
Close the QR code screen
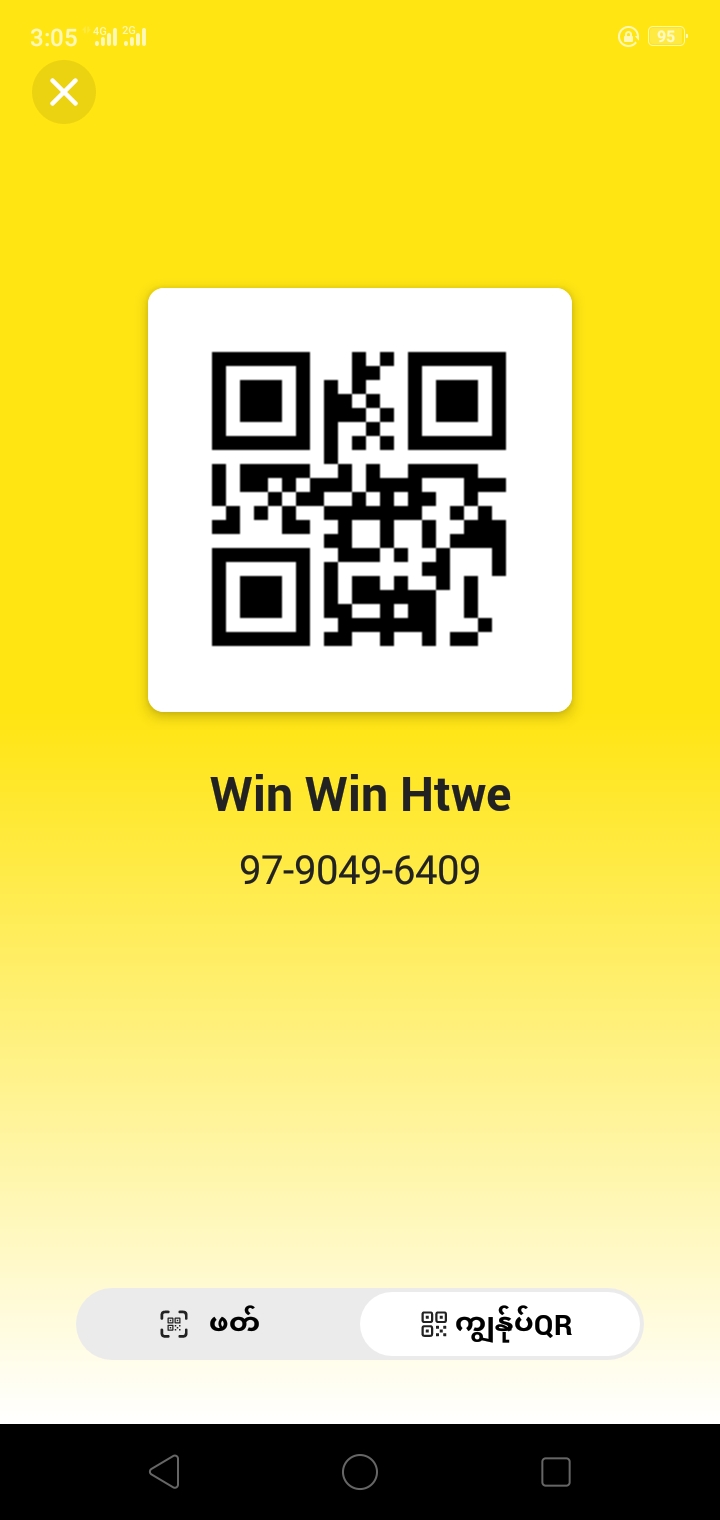pos(64,92)
